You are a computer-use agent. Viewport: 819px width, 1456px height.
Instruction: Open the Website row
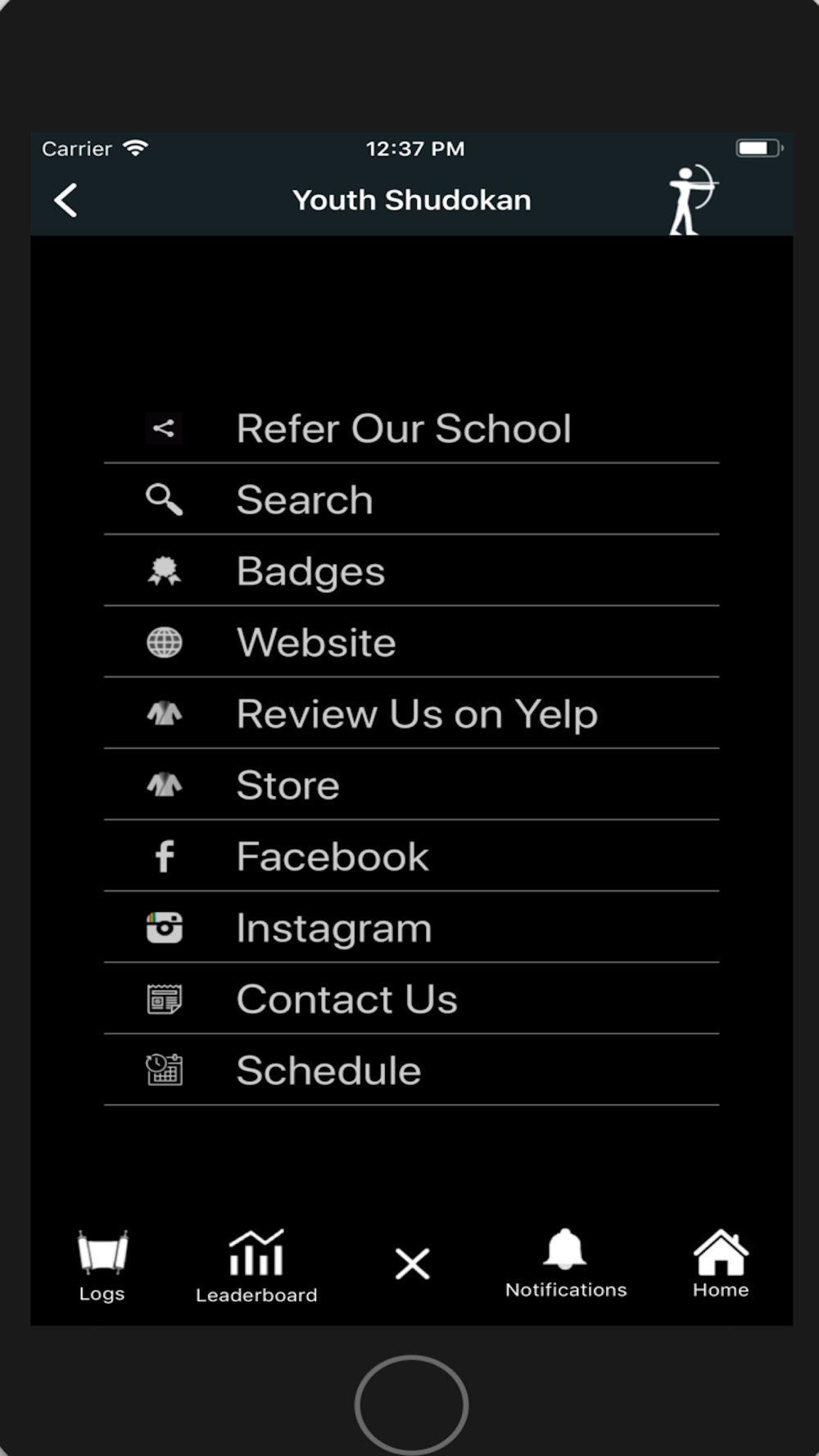tap(411, 642)
